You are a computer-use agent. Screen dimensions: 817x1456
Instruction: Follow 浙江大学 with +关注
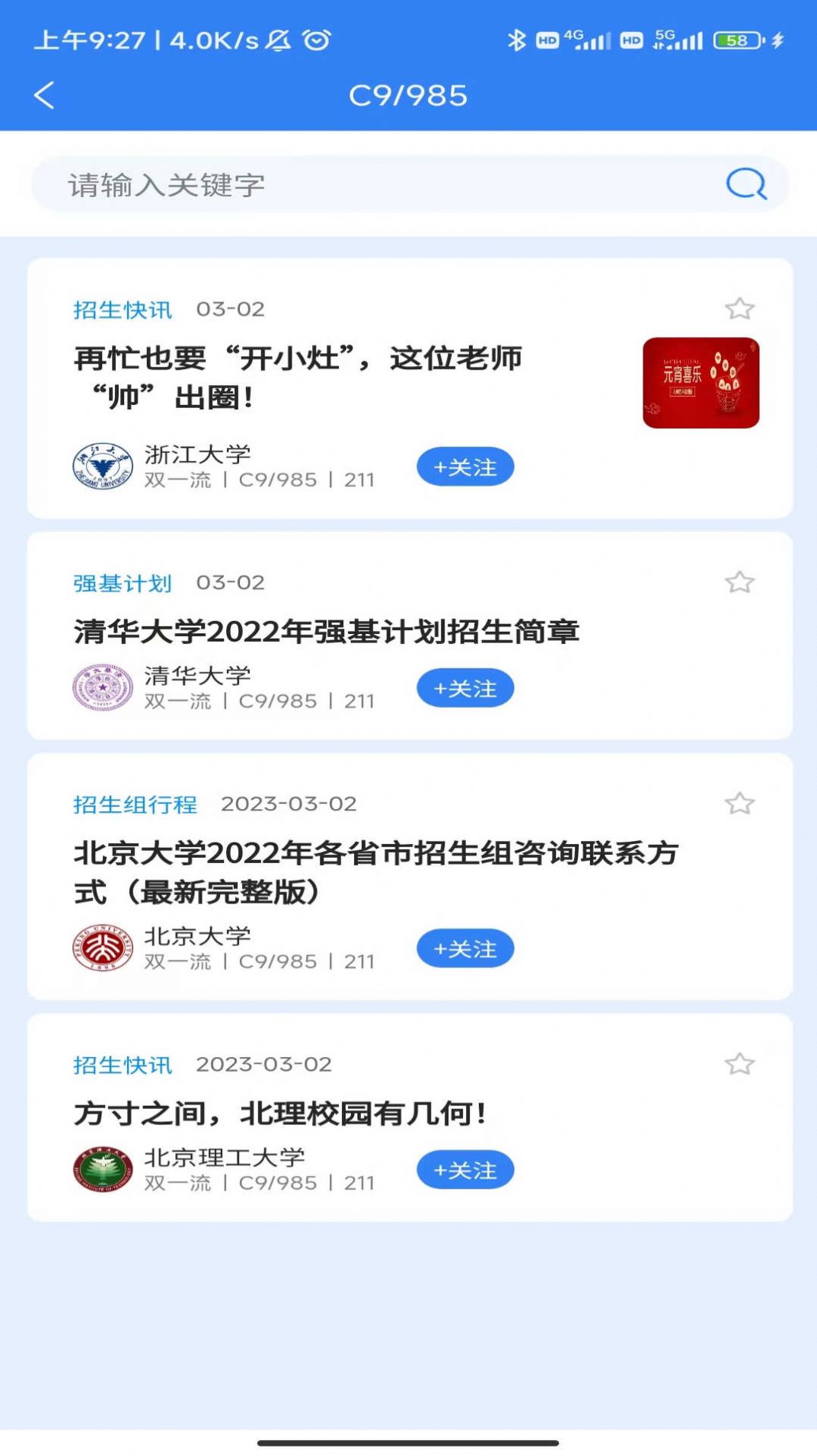click(x=464, y=467)
